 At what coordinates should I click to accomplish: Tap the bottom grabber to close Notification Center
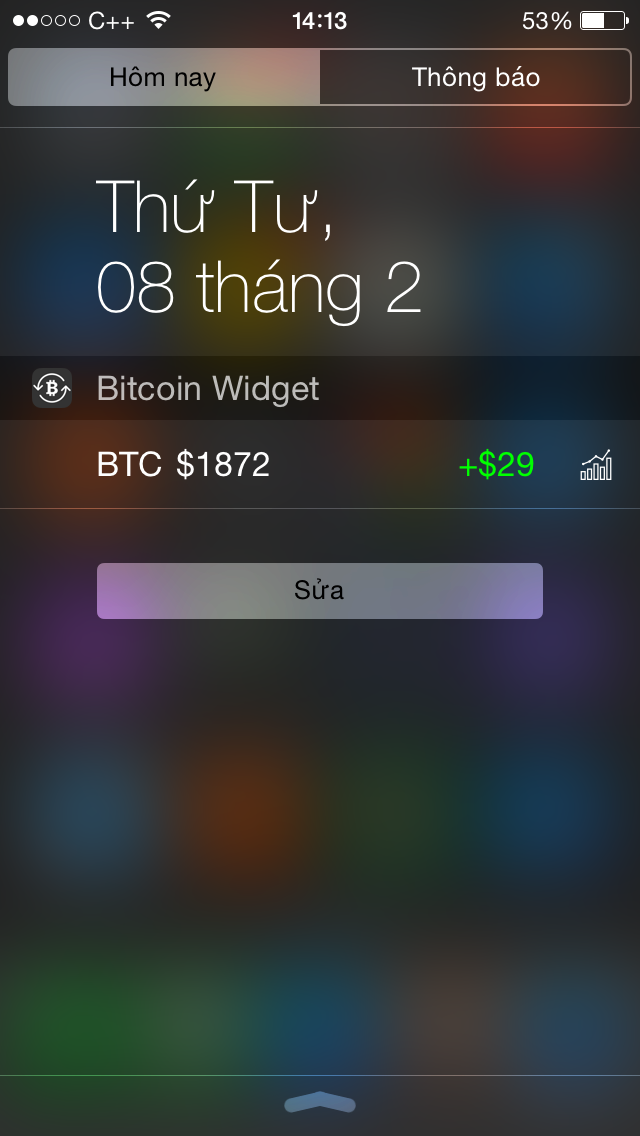click(320, 1103)
